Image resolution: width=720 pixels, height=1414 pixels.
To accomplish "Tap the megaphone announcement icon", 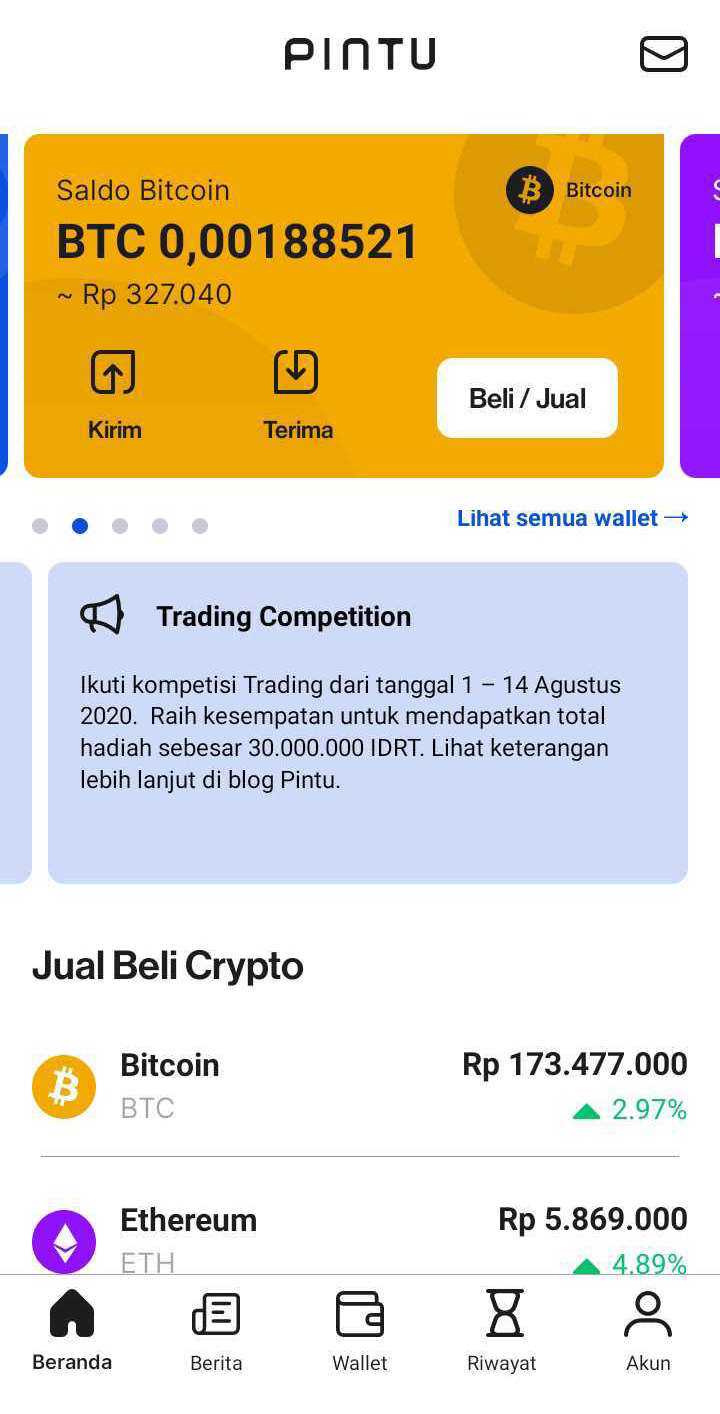I will (103, 614).
